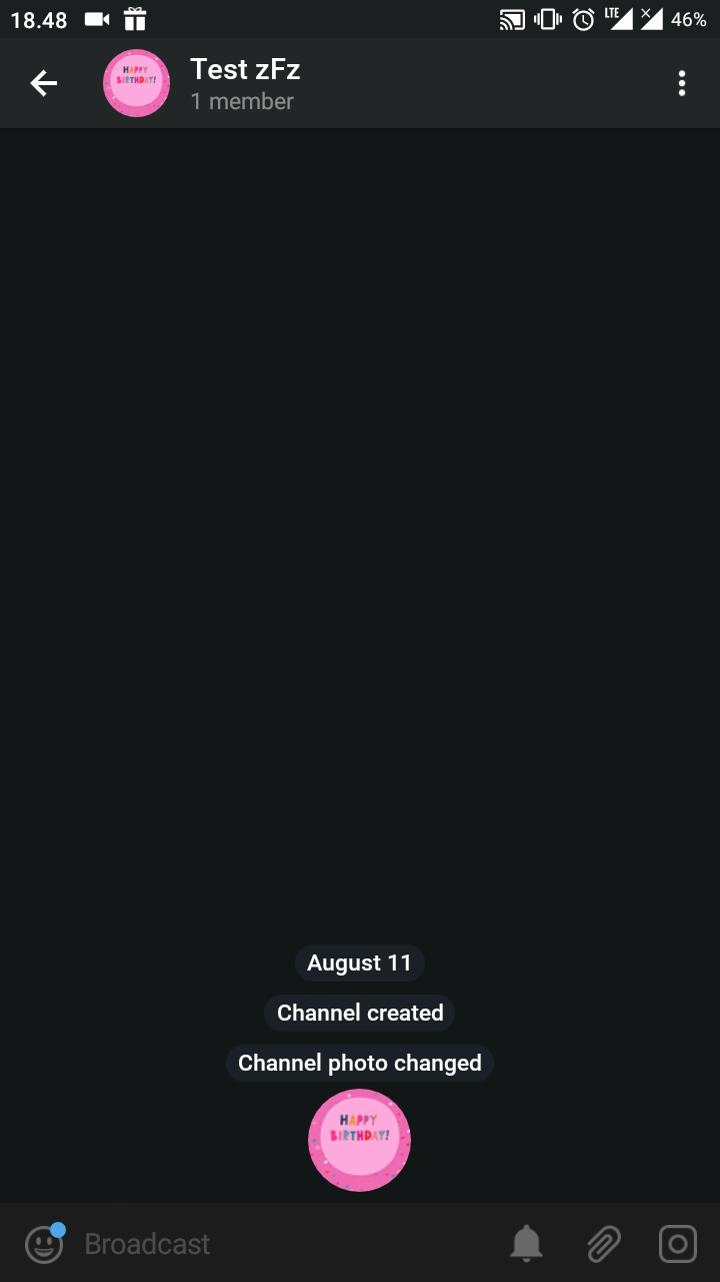720x1282 pixels.
Task: Toggle silent broadcast with the bell
Action: pos(526,1244)
